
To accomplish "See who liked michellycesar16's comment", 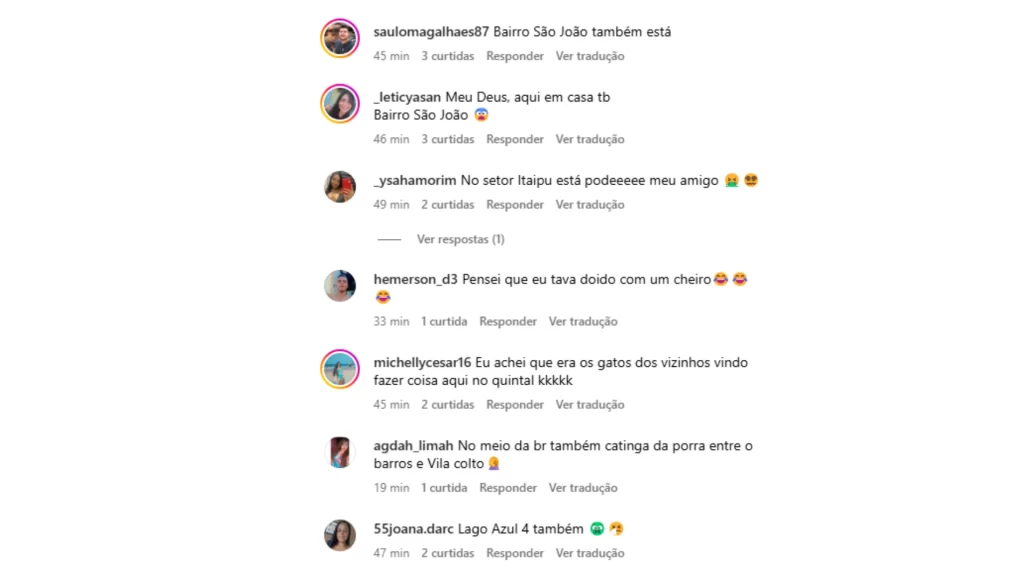I will (447, 405).
